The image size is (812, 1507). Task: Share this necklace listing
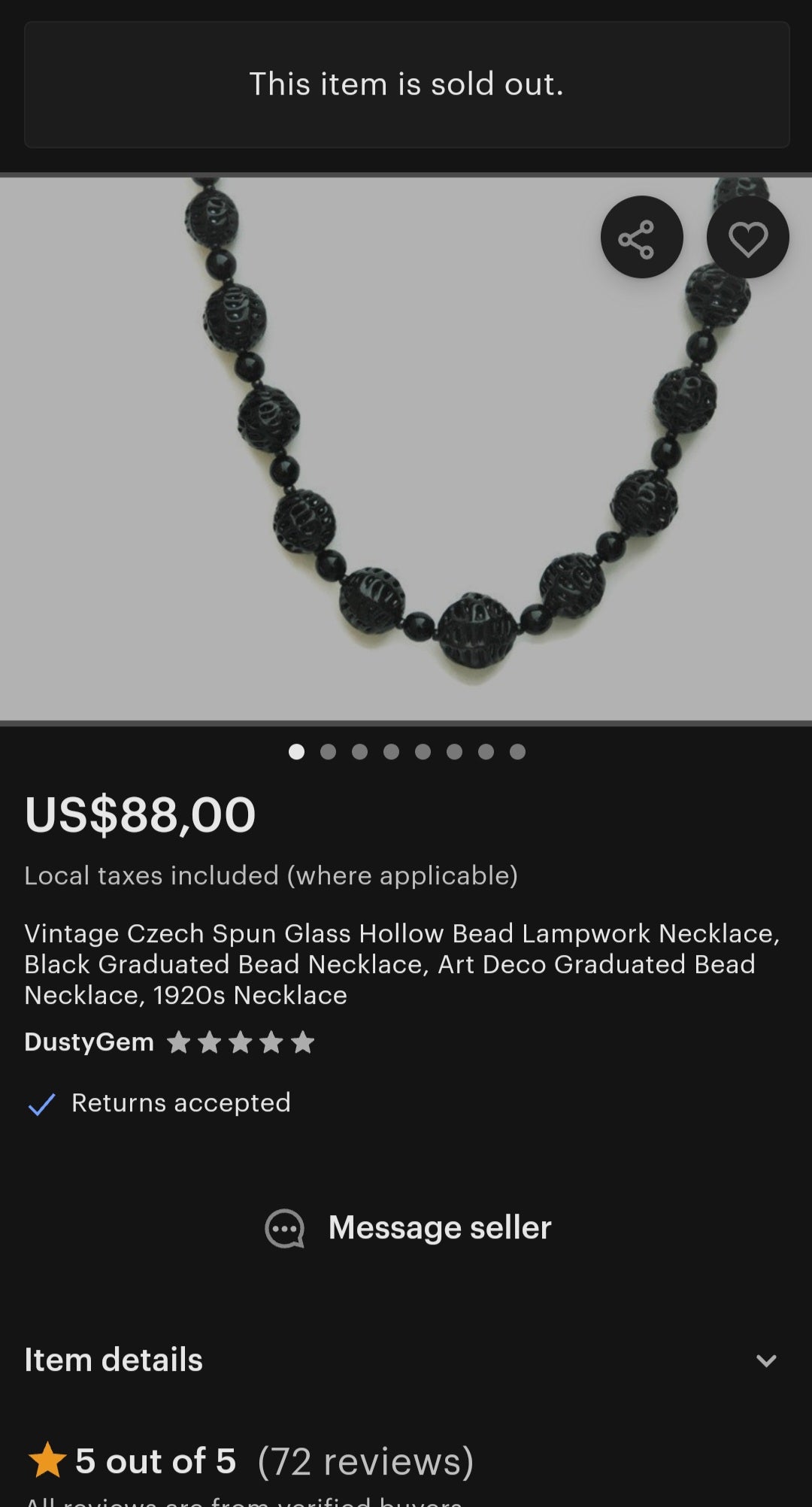pyautogui.click(x=641, y=238)
